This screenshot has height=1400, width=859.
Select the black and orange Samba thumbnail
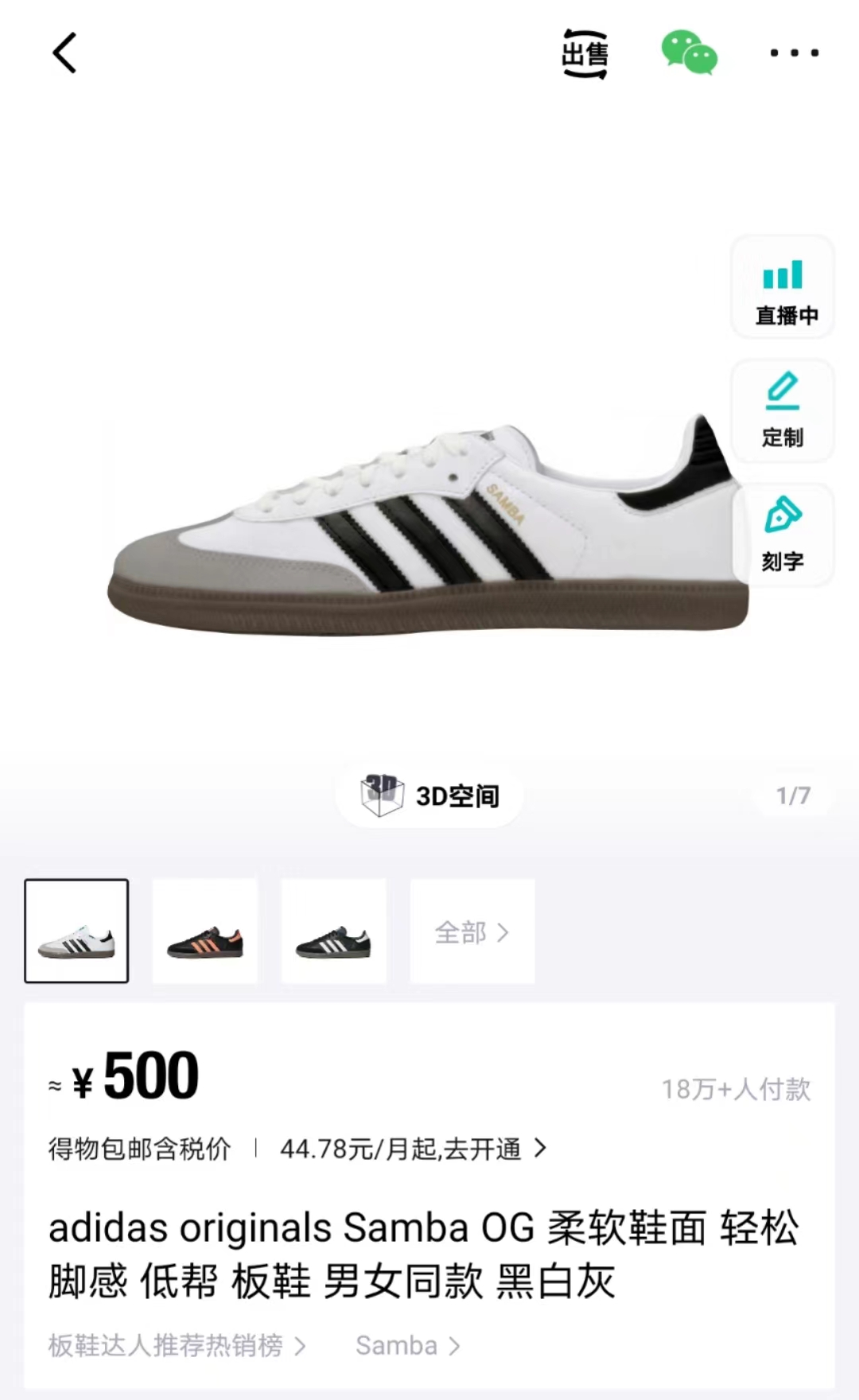pos(205,931)
